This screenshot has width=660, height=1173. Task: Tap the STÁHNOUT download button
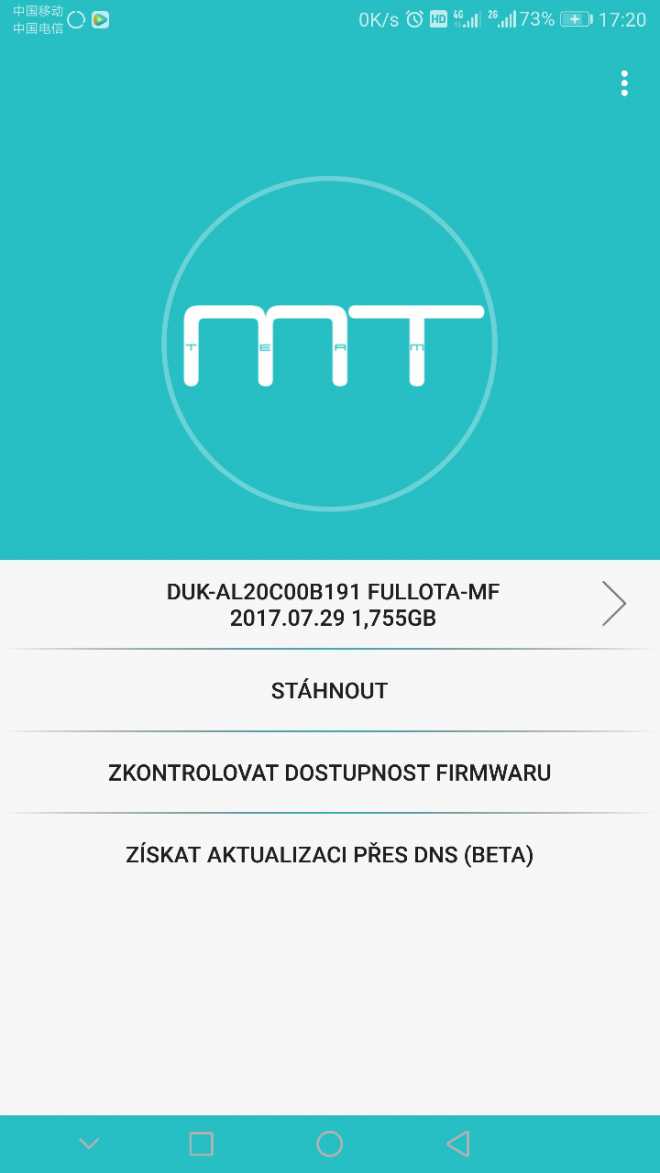[x=330, y=690]
